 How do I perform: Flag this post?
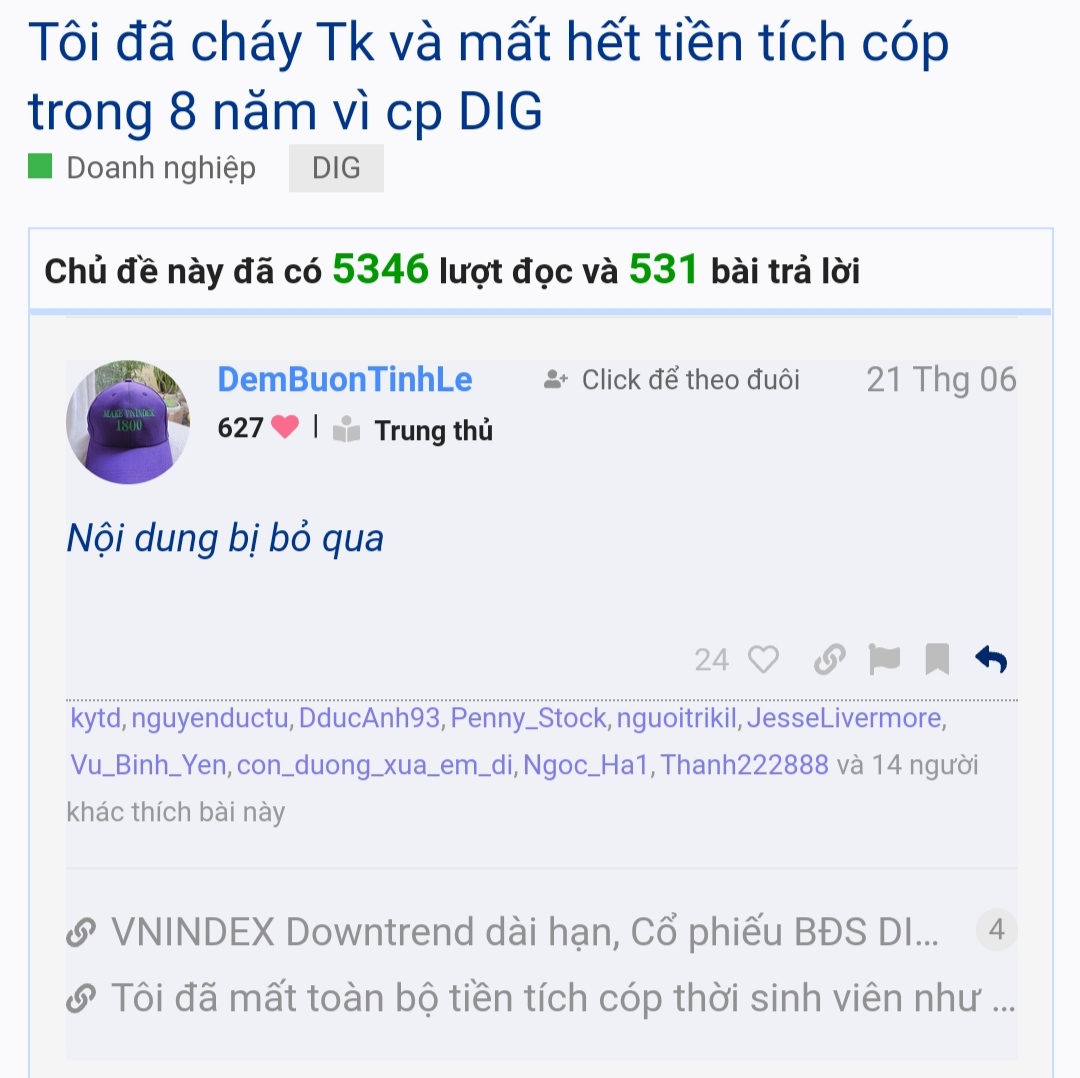(884, 660)
